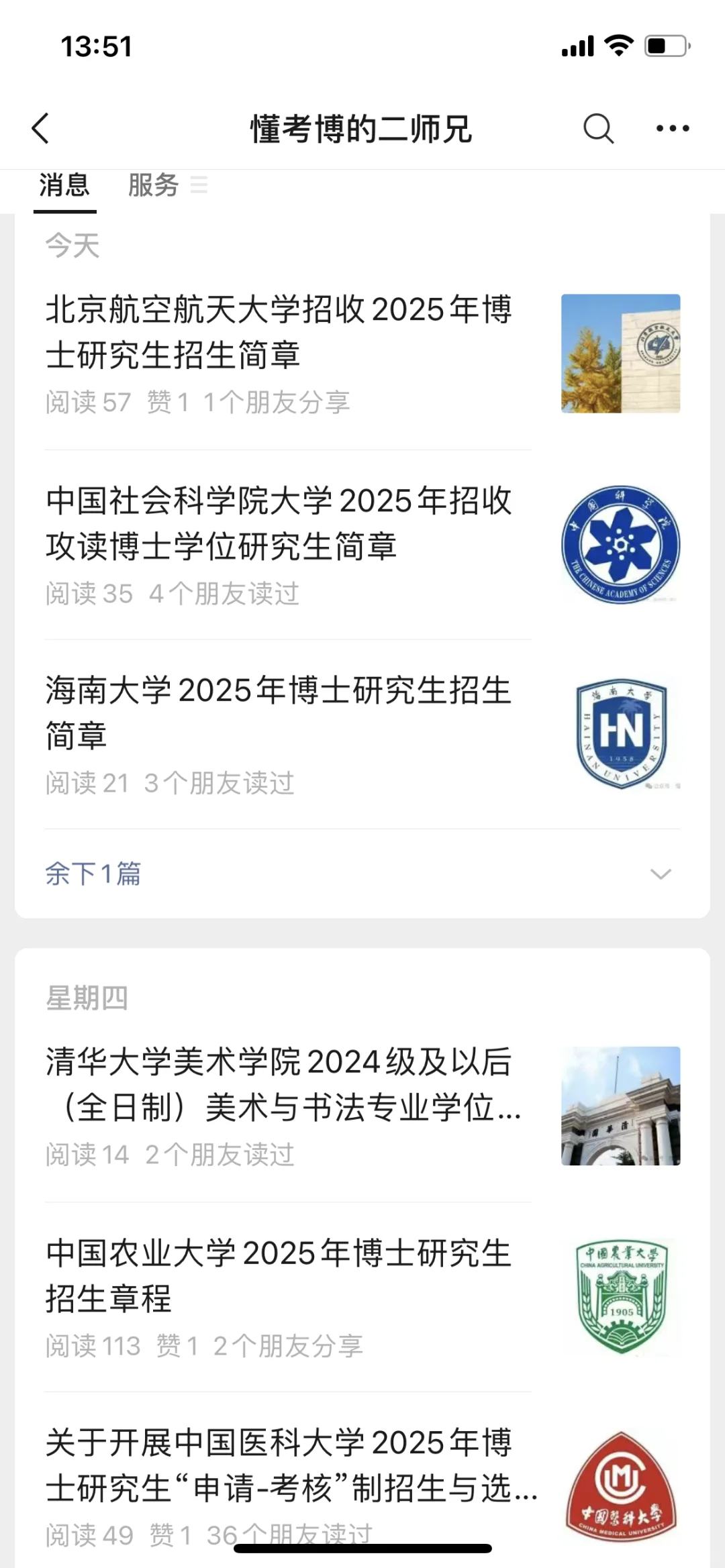Switch to the 消息 tab
725x1568 pixels.
pos(64,186)
